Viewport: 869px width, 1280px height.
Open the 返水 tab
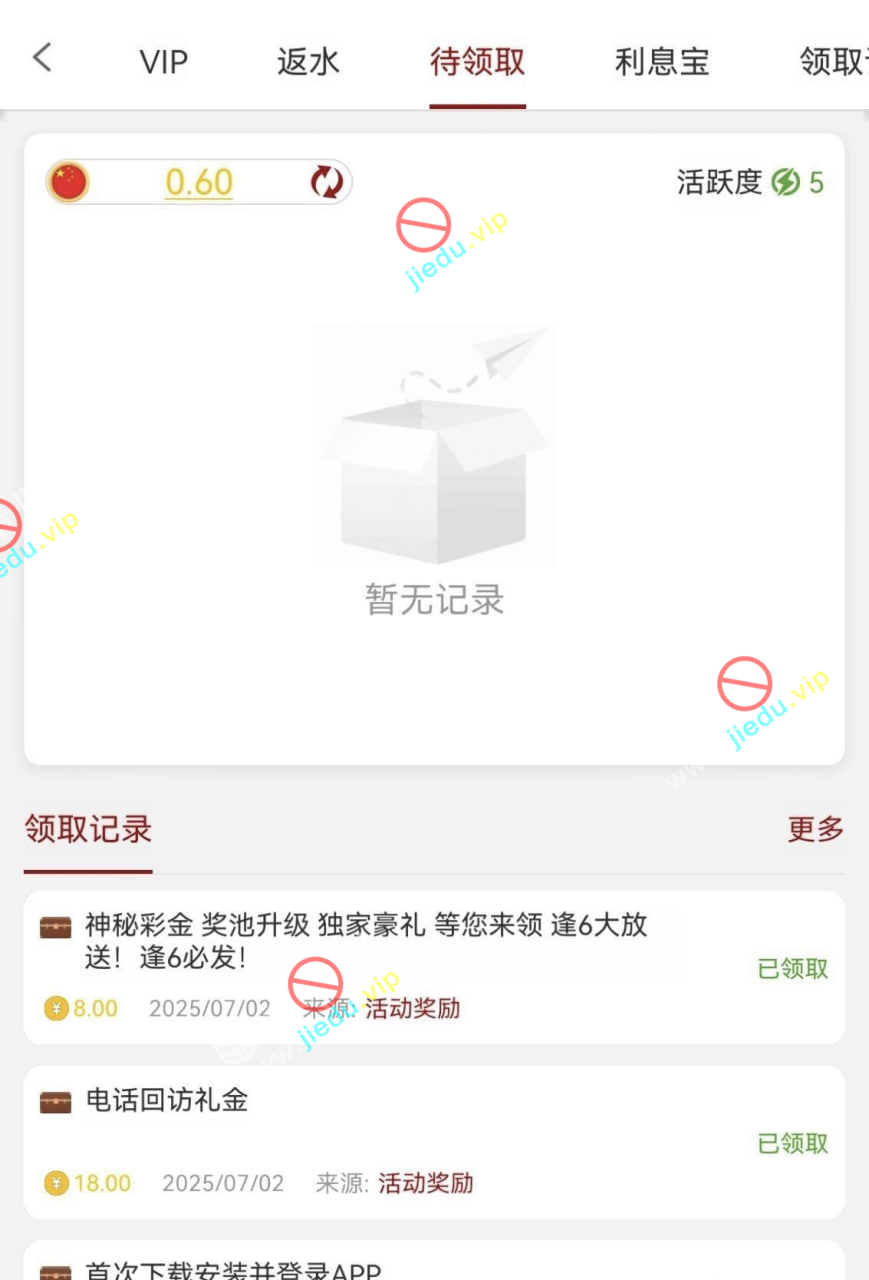tap(308, 62)
